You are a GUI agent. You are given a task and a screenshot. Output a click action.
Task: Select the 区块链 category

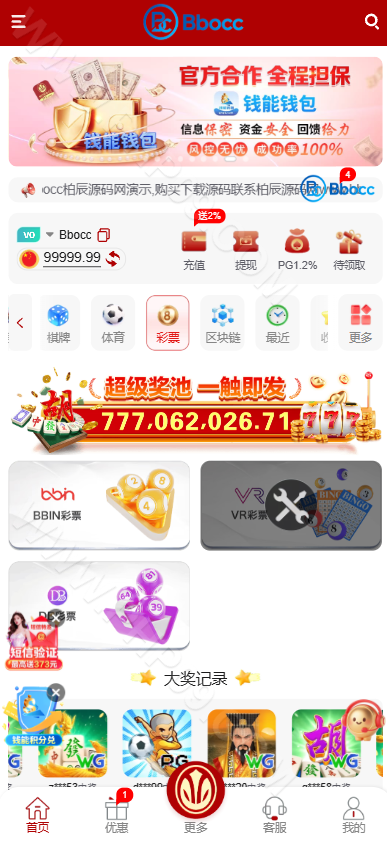(x=222, y=322)
